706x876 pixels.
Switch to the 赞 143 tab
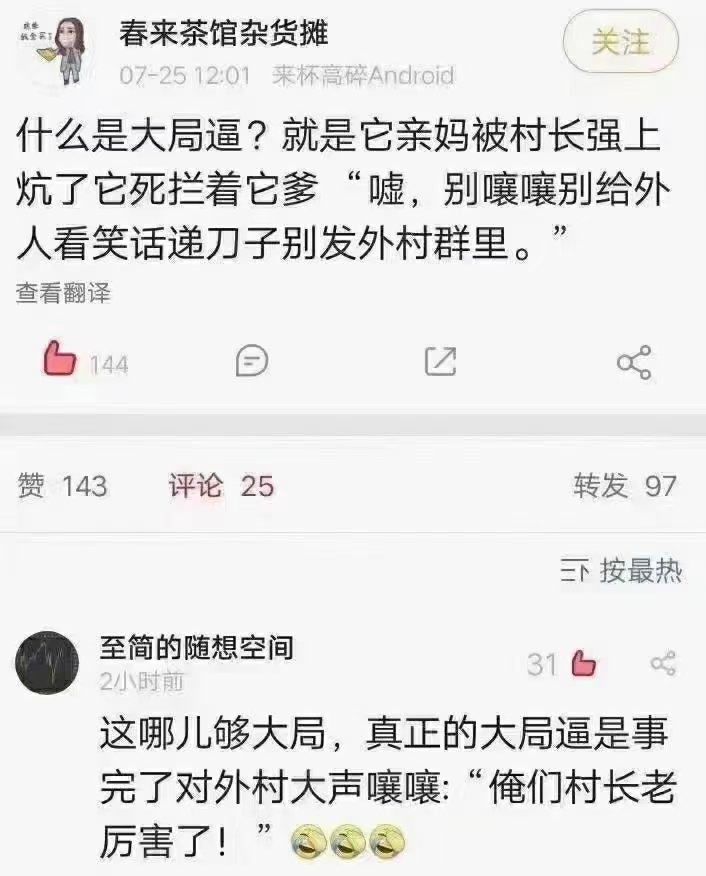[62, 486]
